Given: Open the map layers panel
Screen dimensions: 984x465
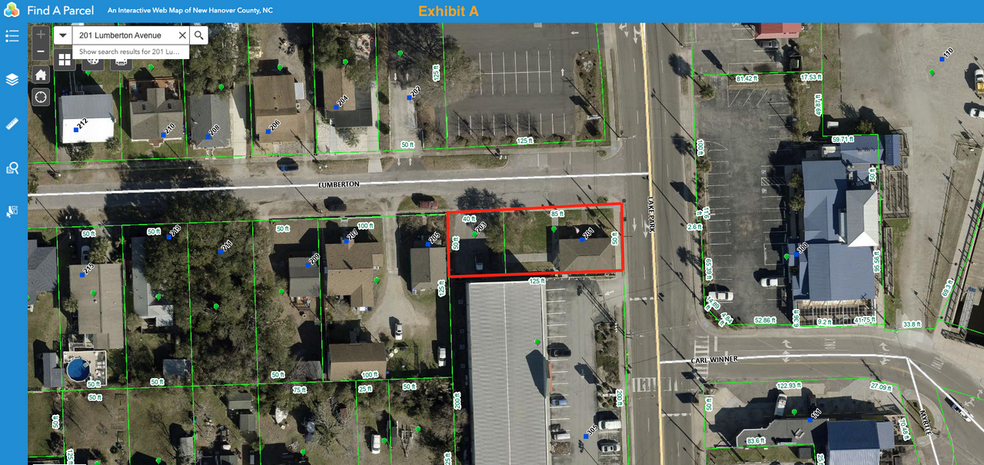Looking at the screenshot, I should click(13, 80).
